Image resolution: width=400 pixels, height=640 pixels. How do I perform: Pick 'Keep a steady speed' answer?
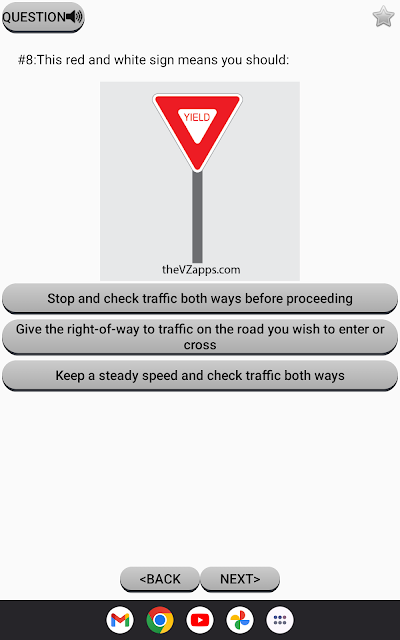[x=200, y=376]
